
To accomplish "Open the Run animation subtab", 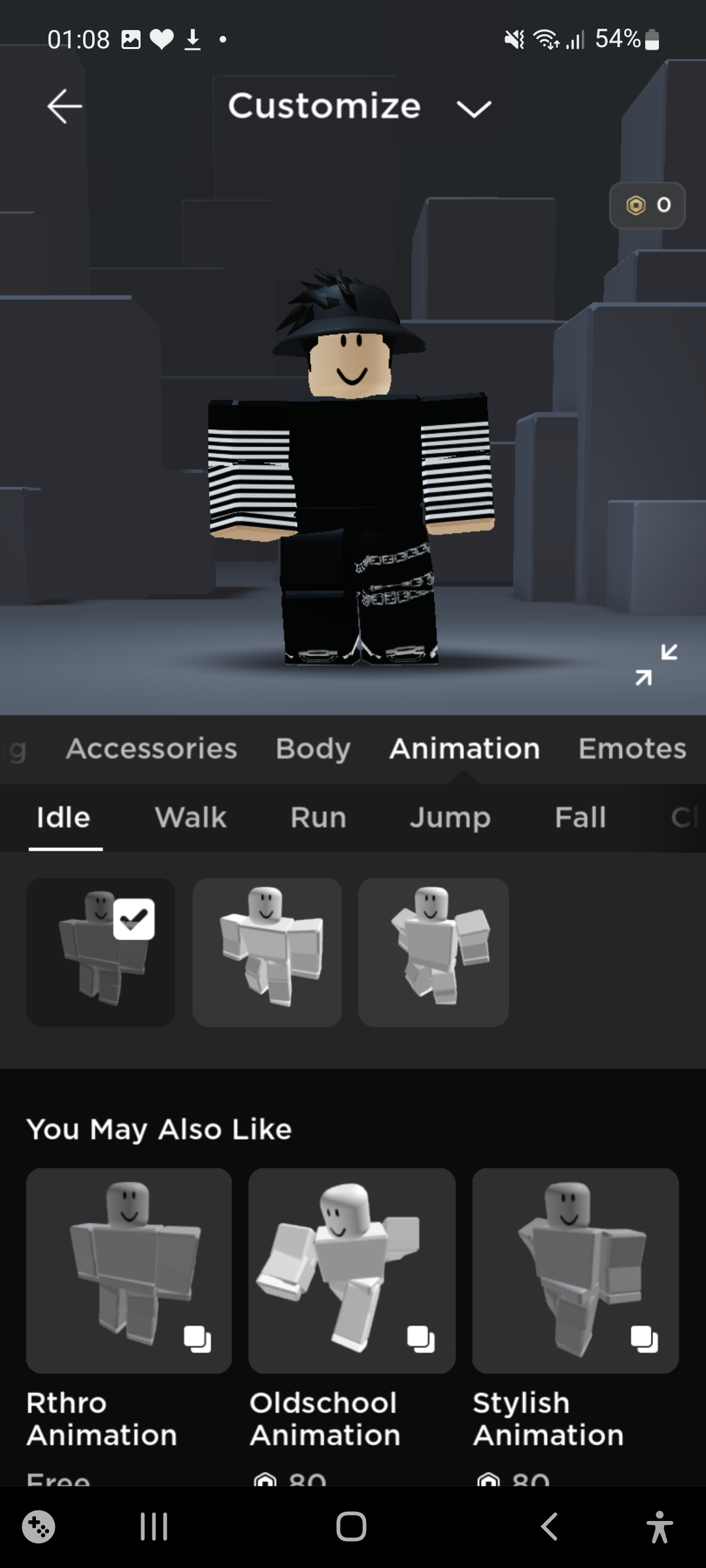I will point(318,818).
